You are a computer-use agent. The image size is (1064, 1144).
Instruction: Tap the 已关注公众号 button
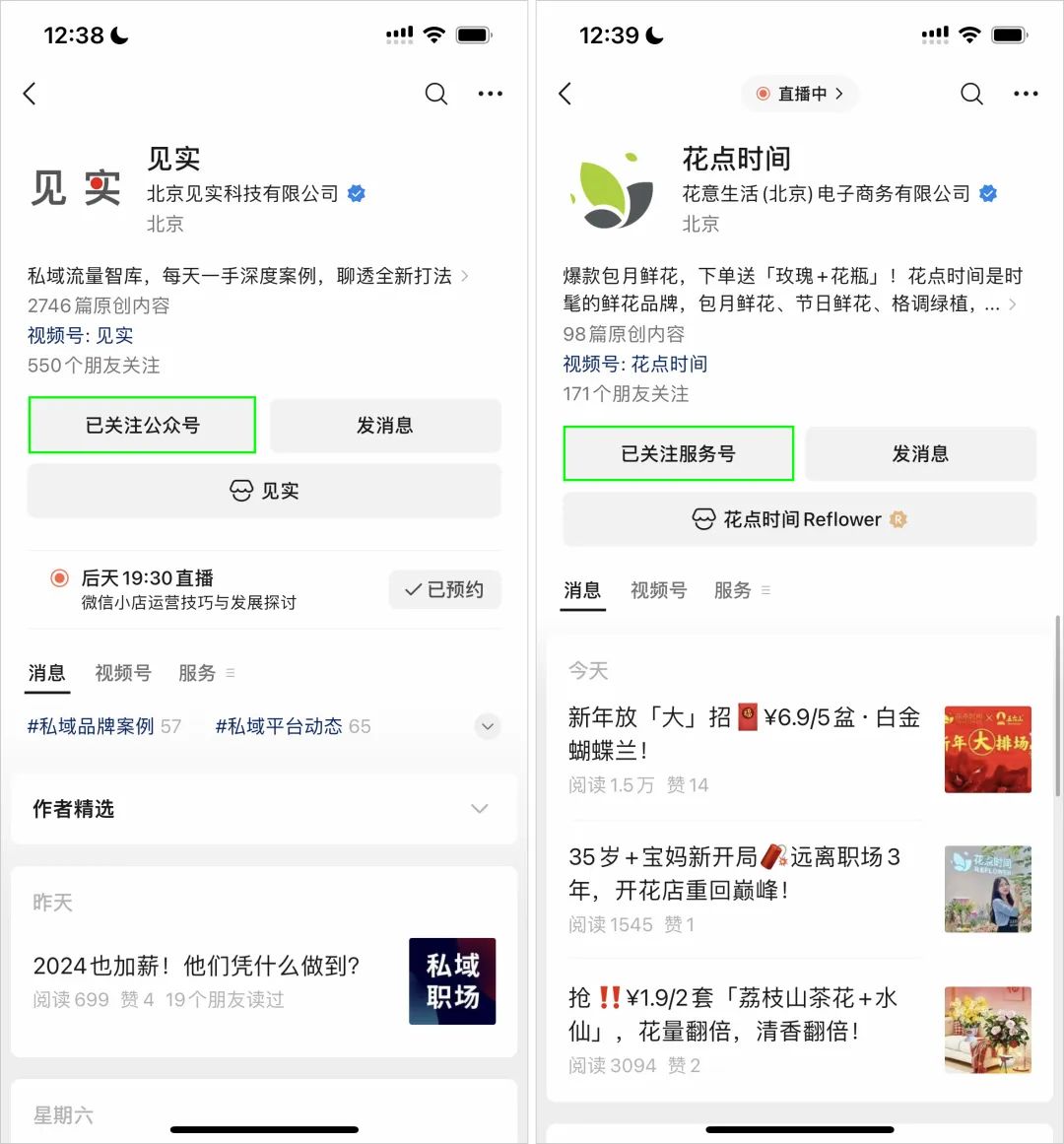click(143, 426)
